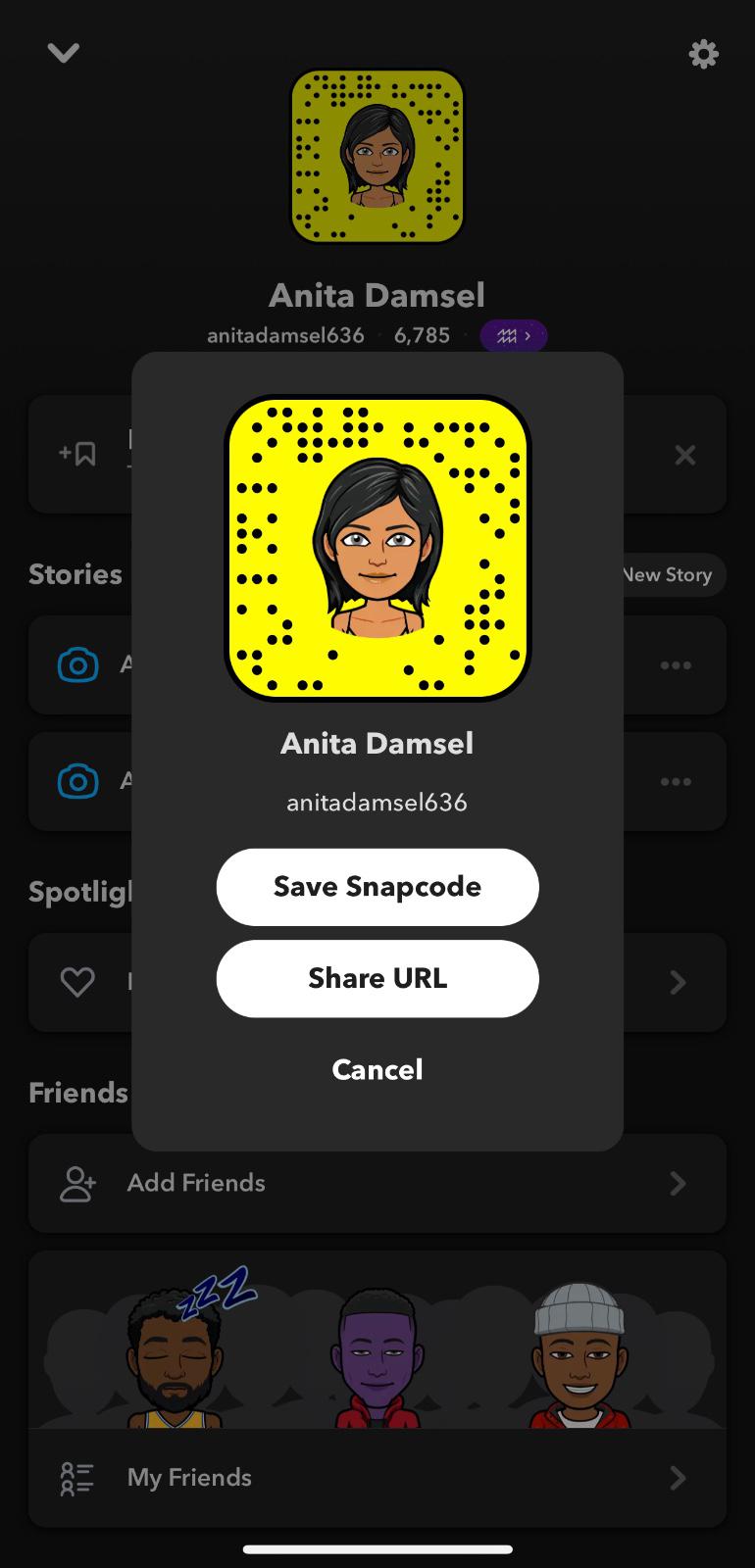Cancel the Snapcode dialog
755x1568 pixels.
377,1069
